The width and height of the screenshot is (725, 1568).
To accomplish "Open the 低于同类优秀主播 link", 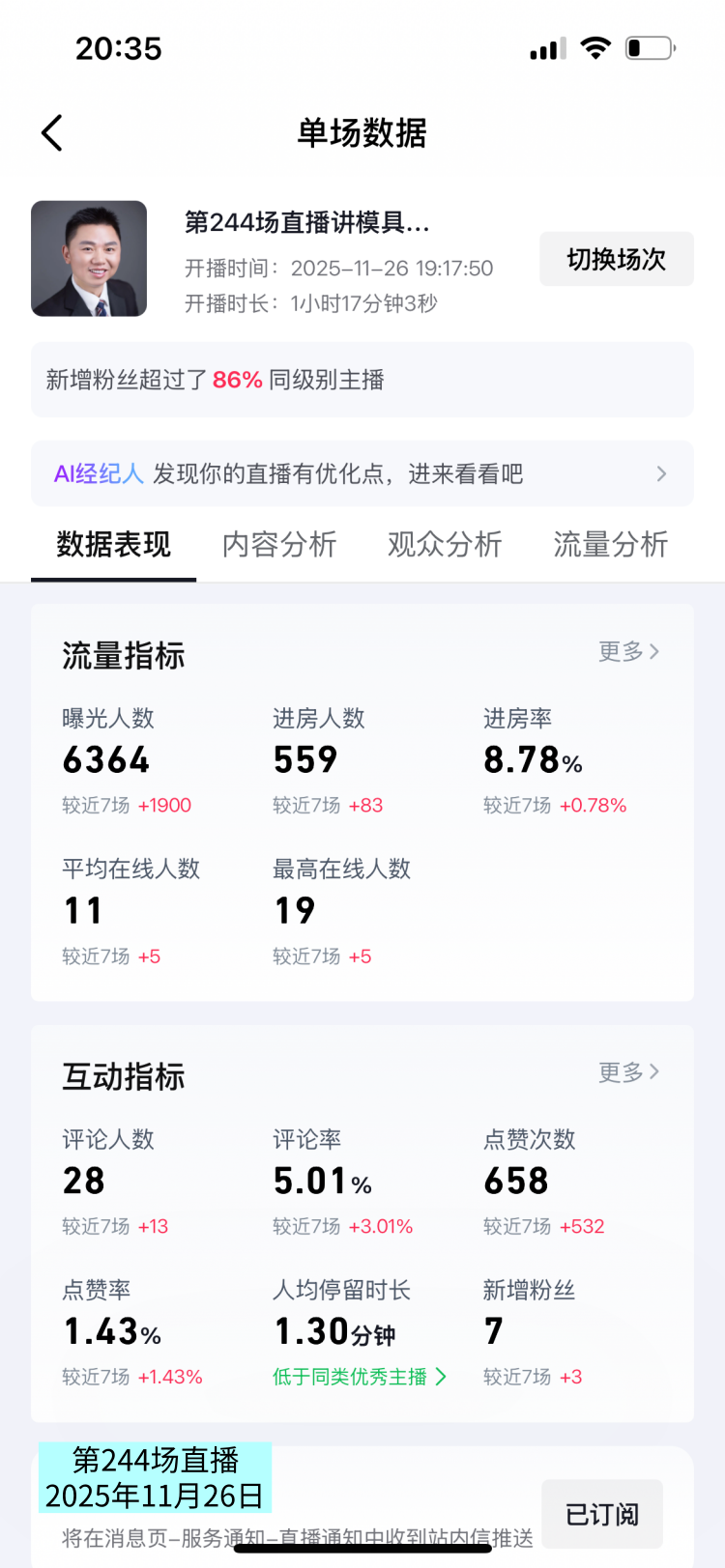I will click(359, 1377).
